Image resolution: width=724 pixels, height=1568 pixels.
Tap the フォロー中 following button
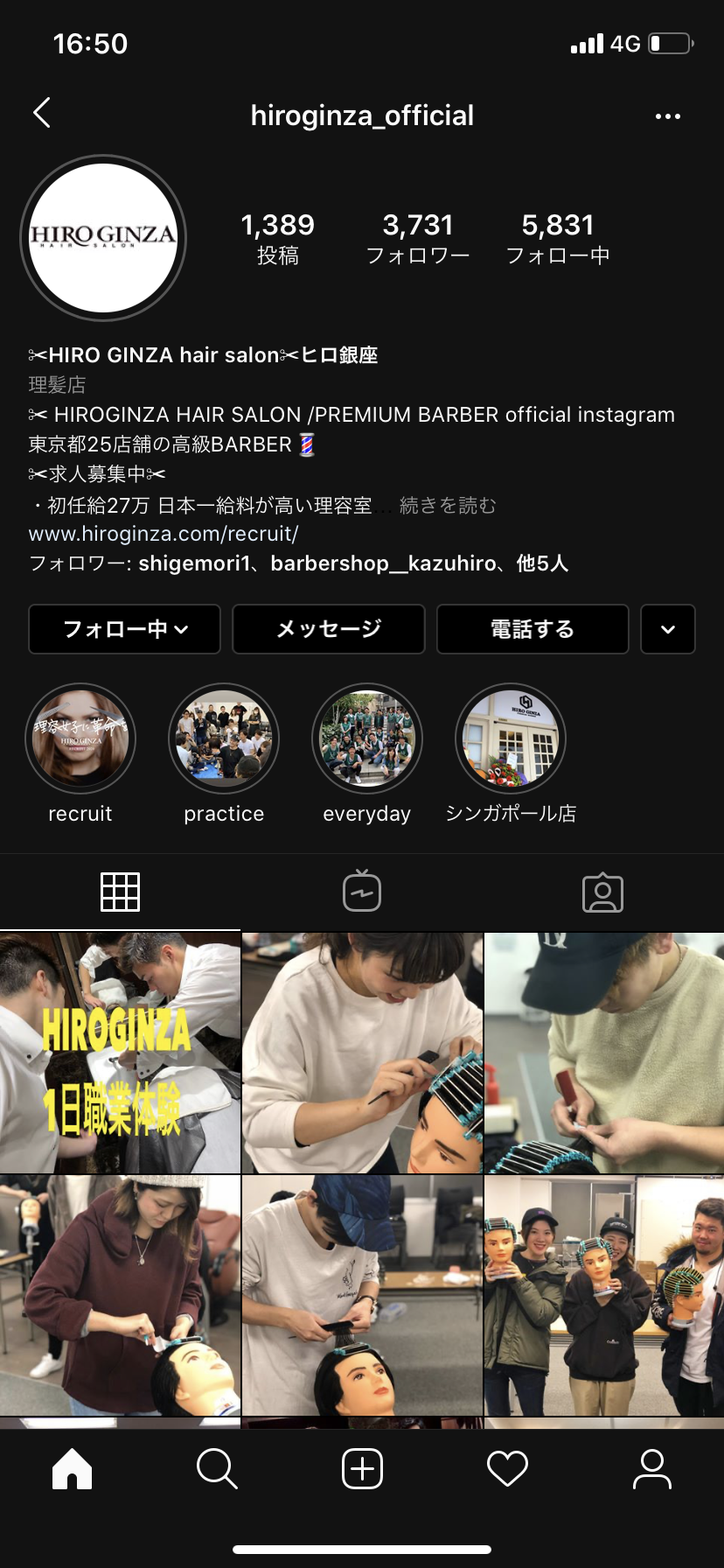[124, 629]
